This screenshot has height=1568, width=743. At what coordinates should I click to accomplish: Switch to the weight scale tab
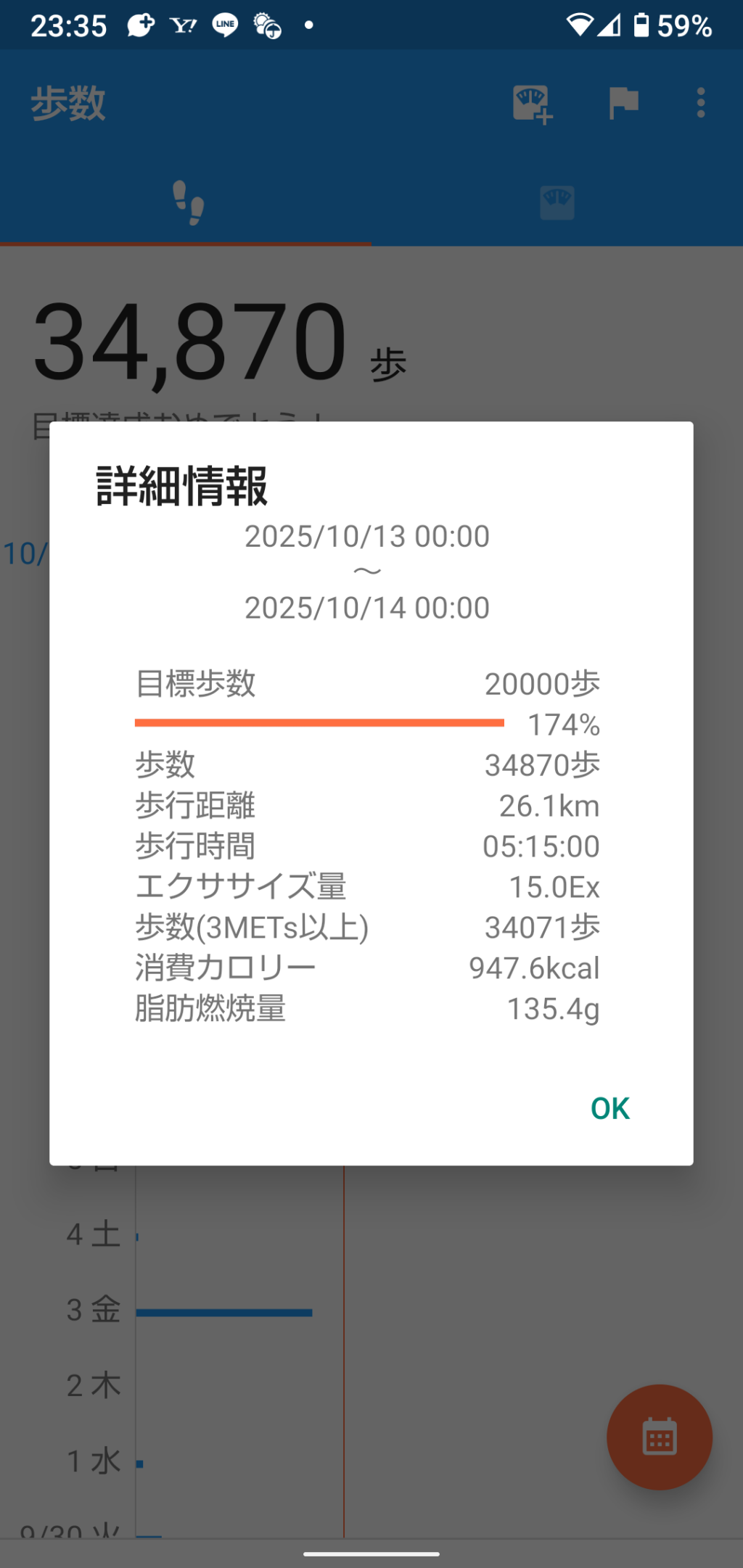tap(557, 202)
